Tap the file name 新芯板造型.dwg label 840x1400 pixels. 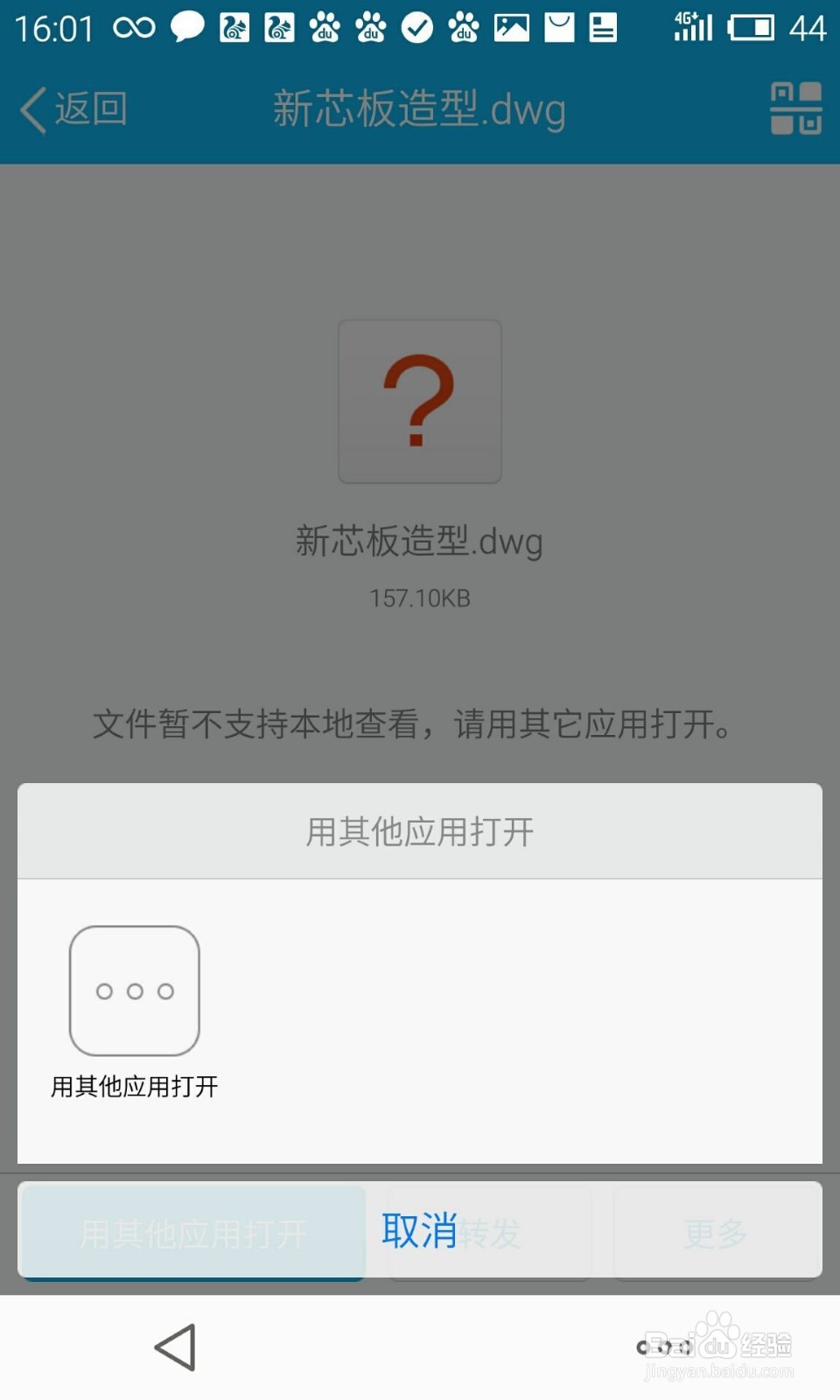coord(419,541)
